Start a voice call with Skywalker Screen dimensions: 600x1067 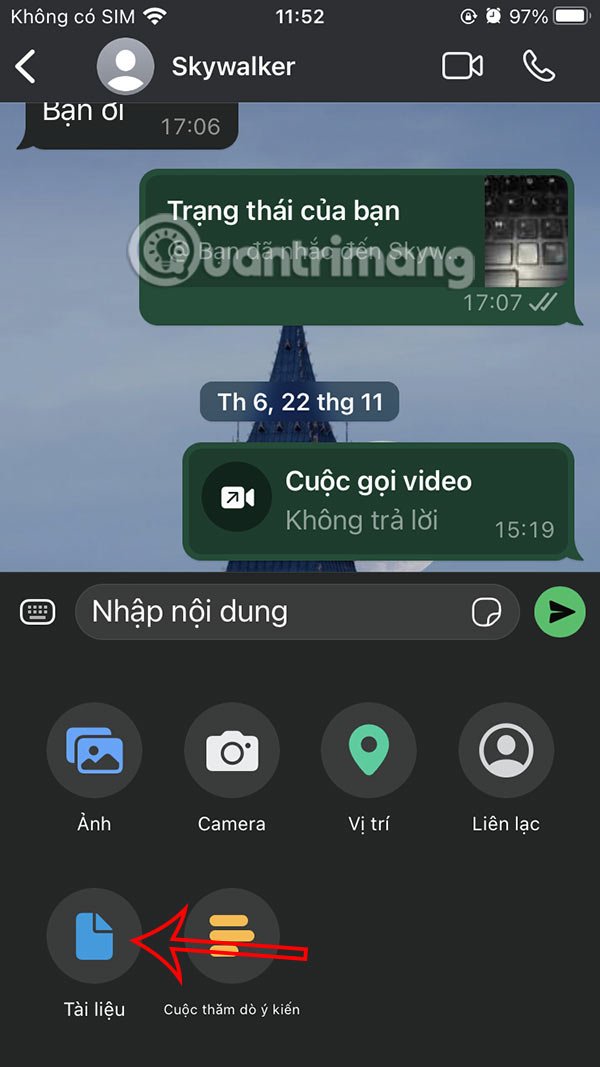pos(539,67)
